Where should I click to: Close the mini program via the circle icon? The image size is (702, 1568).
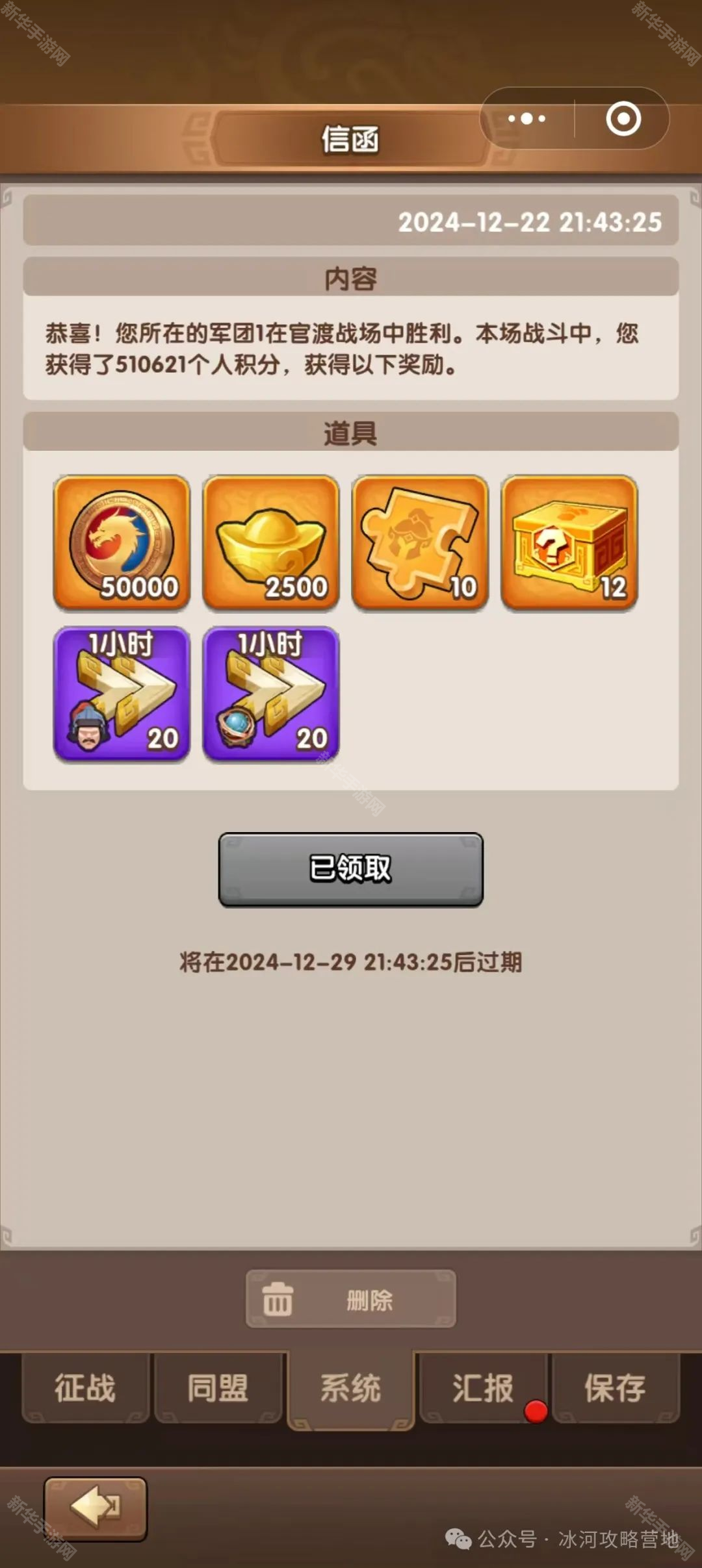coord(623,119)
